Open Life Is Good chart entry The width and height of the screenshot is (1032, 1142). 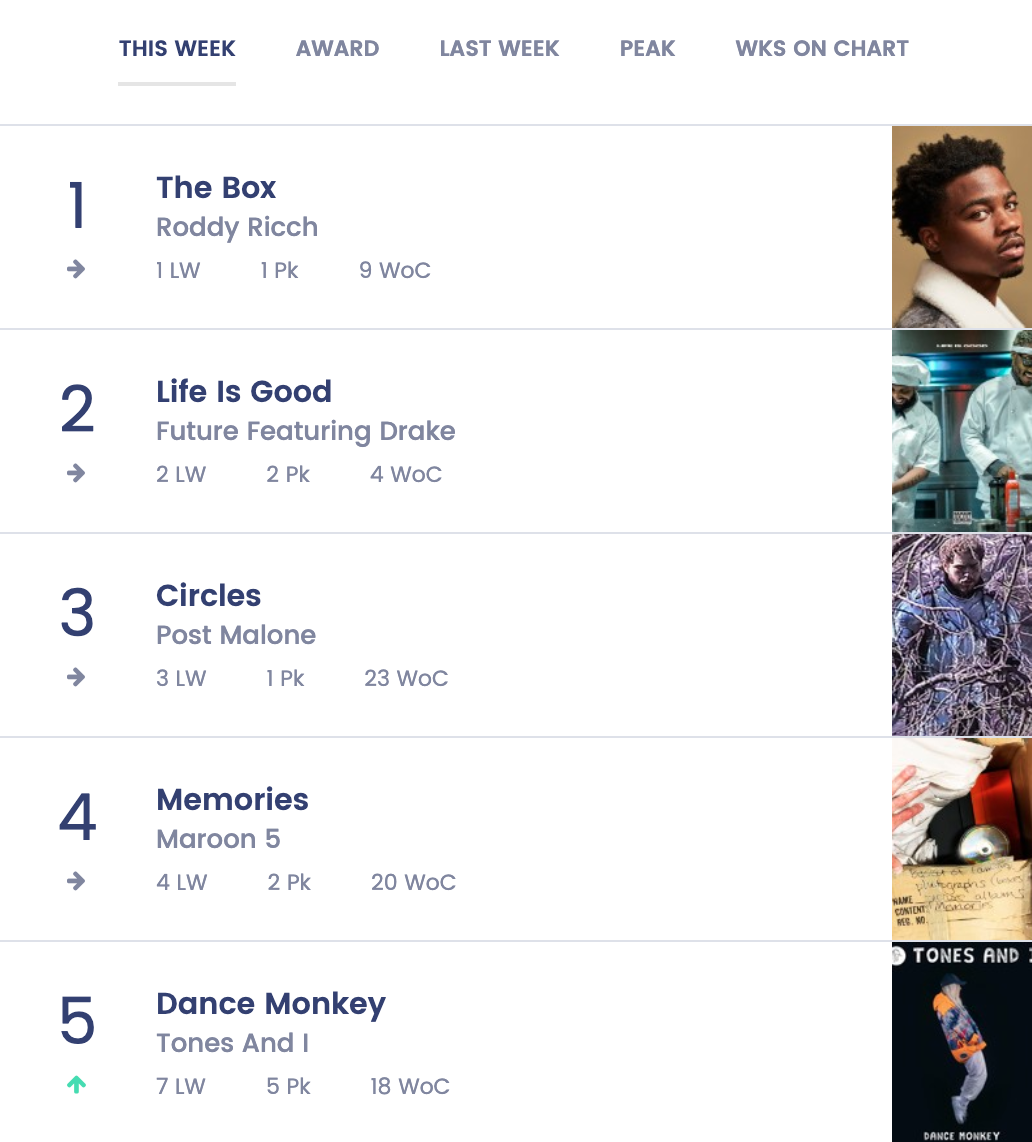click(243, 392)
